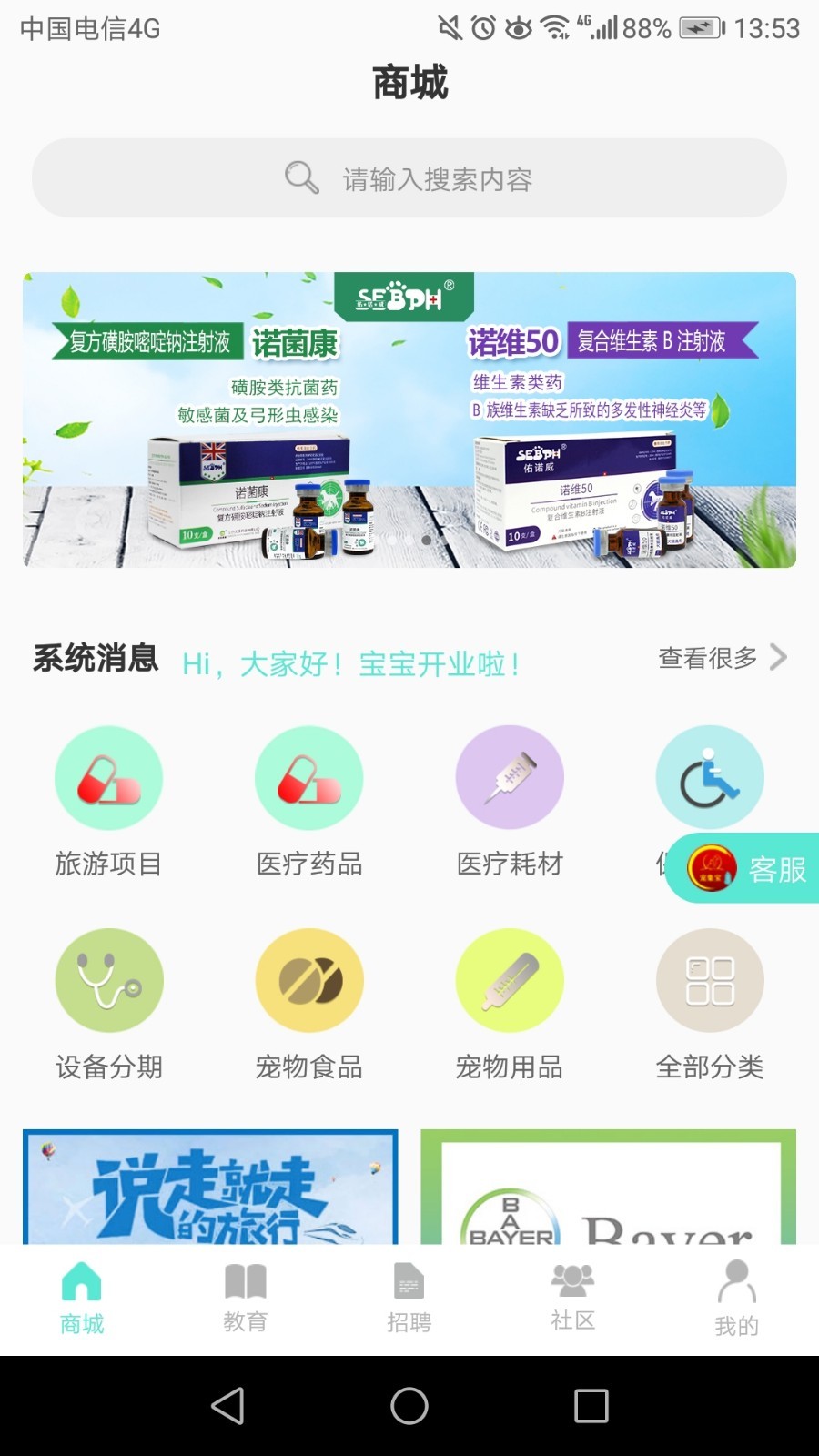Open 设备分期 via the stethoscope icon
819x1456 pixels.
point(108,980)
